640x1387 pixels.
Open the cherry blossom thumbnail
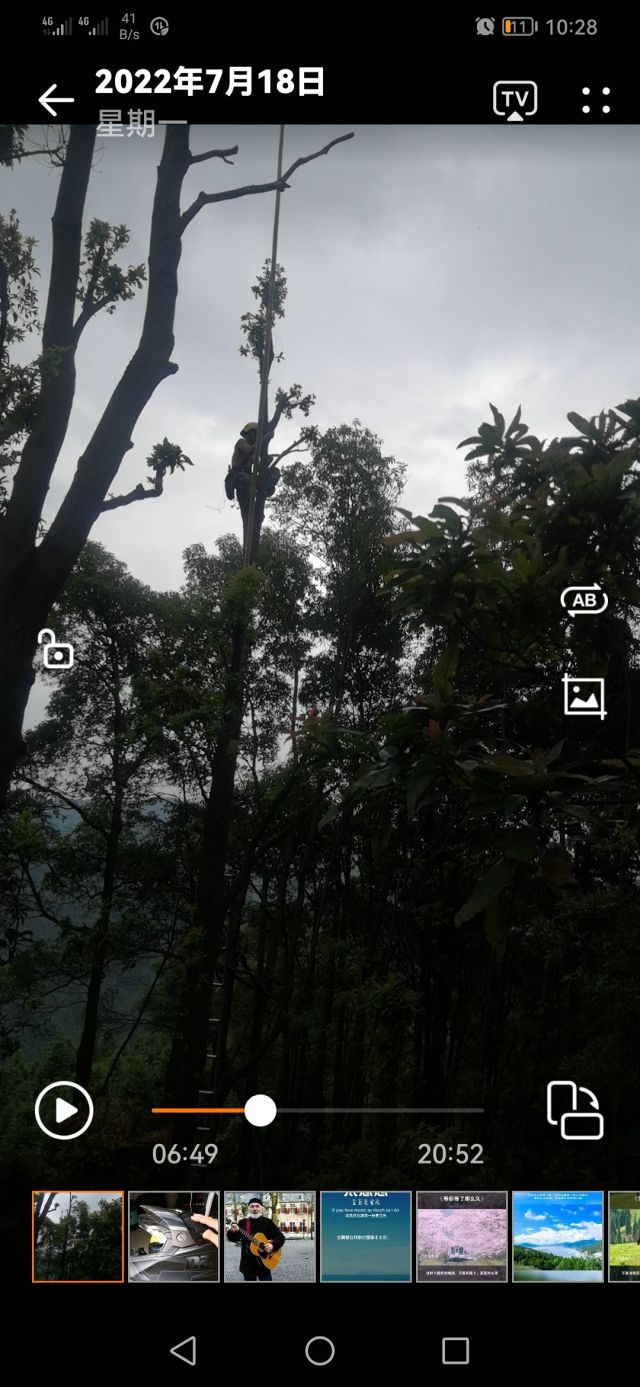462,1236
